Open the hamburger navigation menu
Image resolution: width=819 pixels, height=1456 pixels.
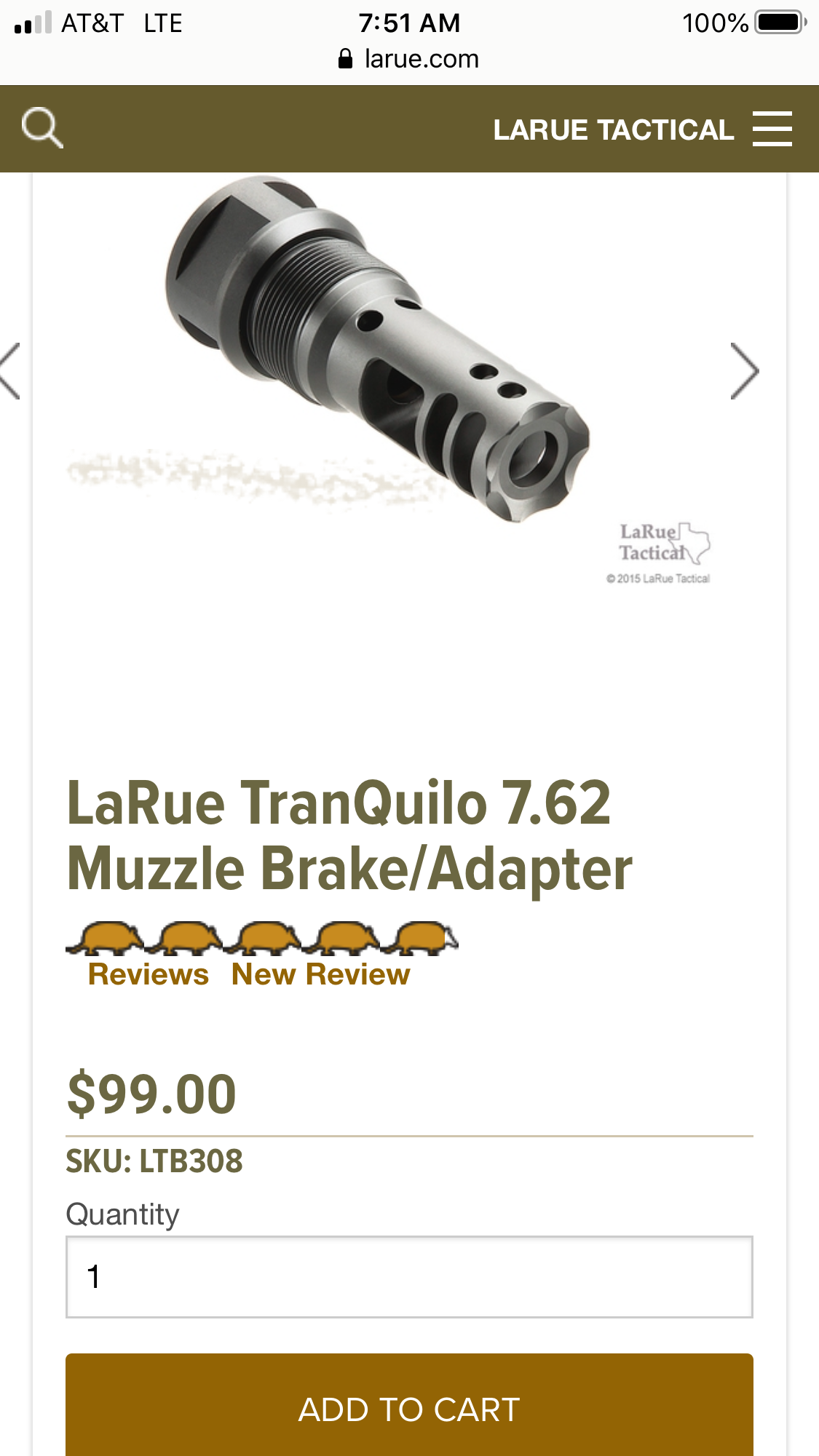772,129
